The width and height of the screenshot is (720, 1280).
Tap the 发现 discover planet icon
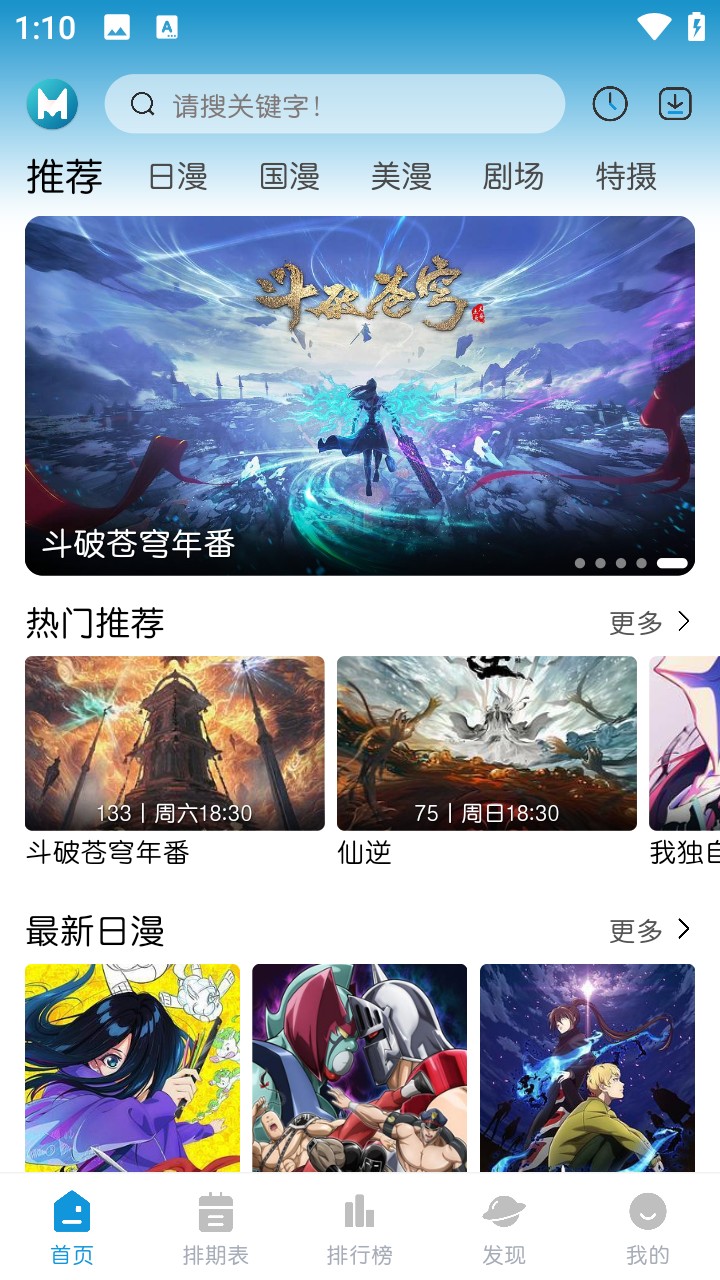click(x=503, y=1210)
